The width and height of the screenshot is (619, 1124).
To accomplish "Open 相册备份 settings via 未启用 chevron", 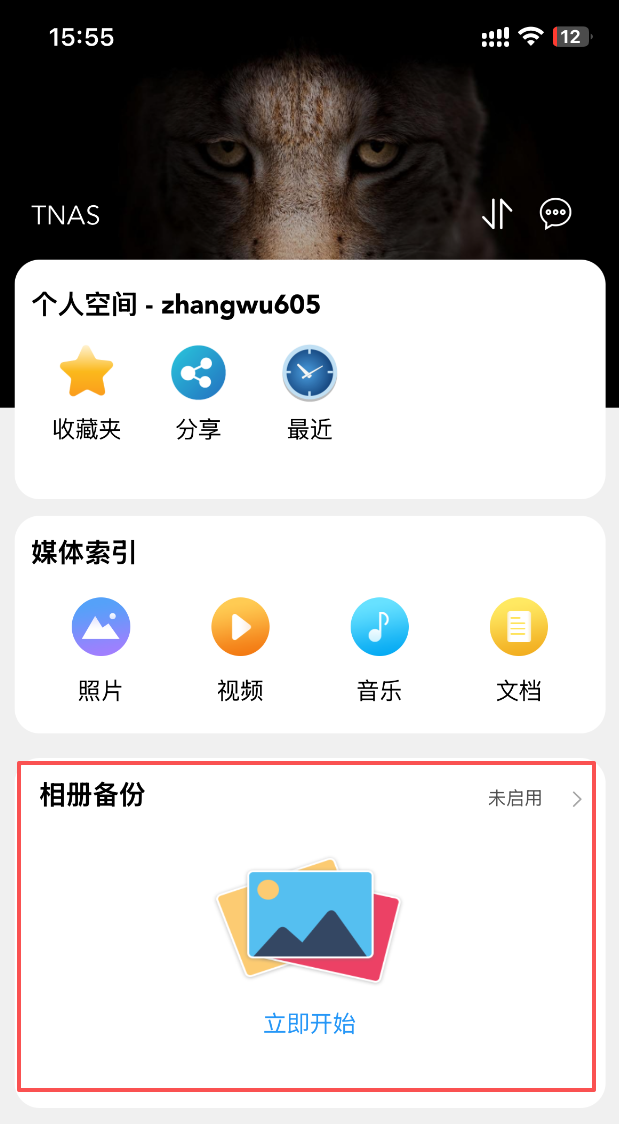I will (575, 799).
